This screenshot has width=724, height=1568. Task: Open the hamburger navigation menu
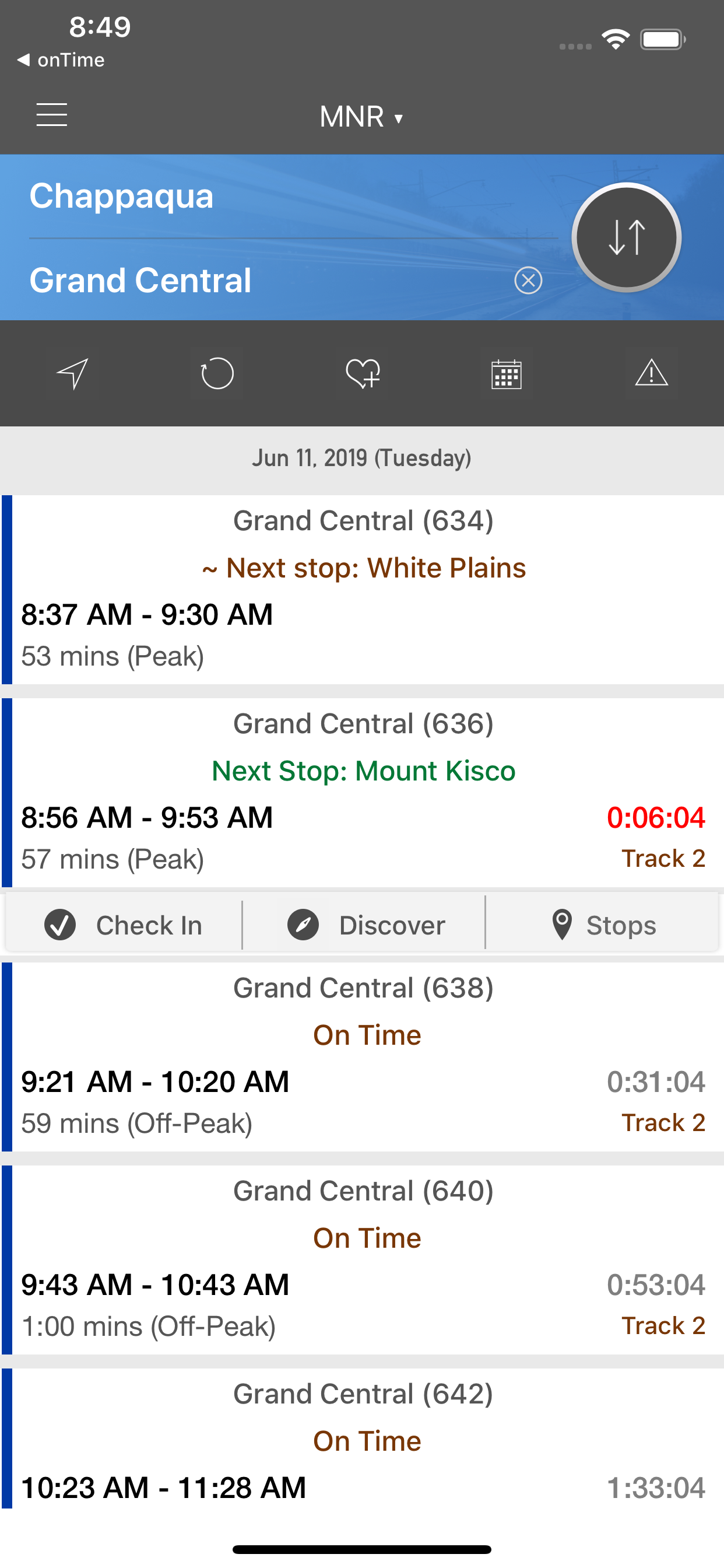(52, 114)
